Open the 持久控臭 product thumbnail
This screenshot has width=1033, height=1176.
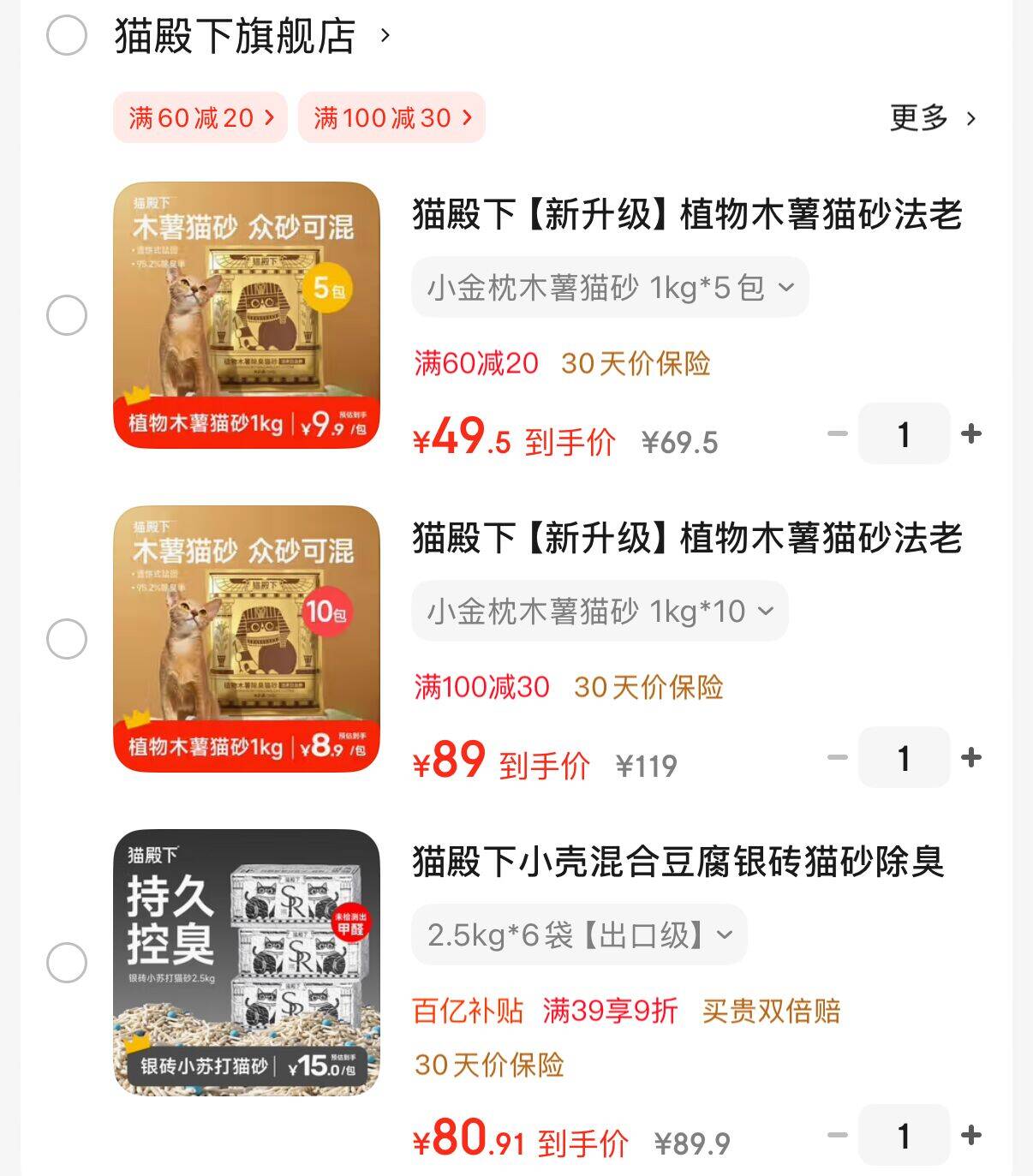coord(247,964)
